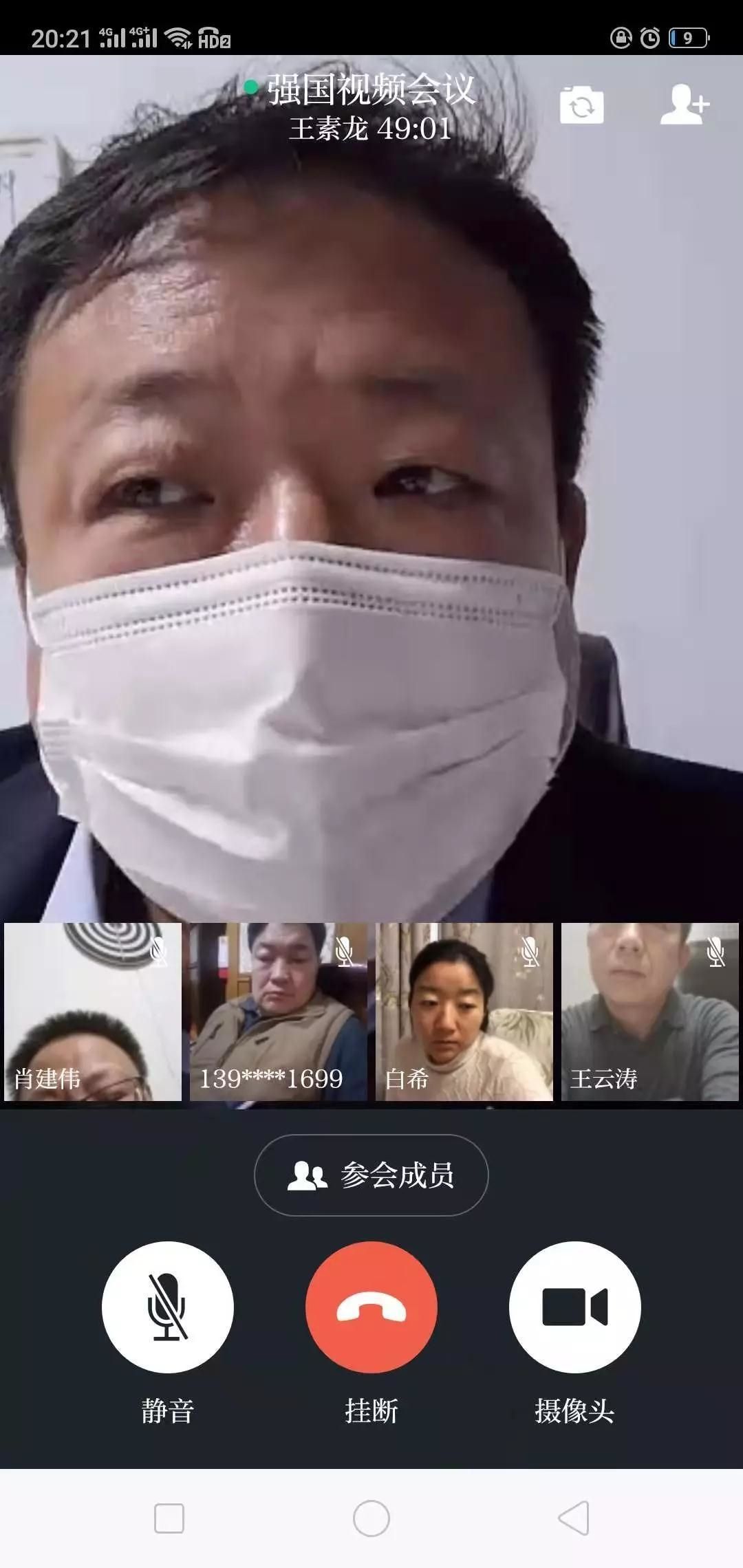
Task: Go back with system back button
Action: (574, 1518)
